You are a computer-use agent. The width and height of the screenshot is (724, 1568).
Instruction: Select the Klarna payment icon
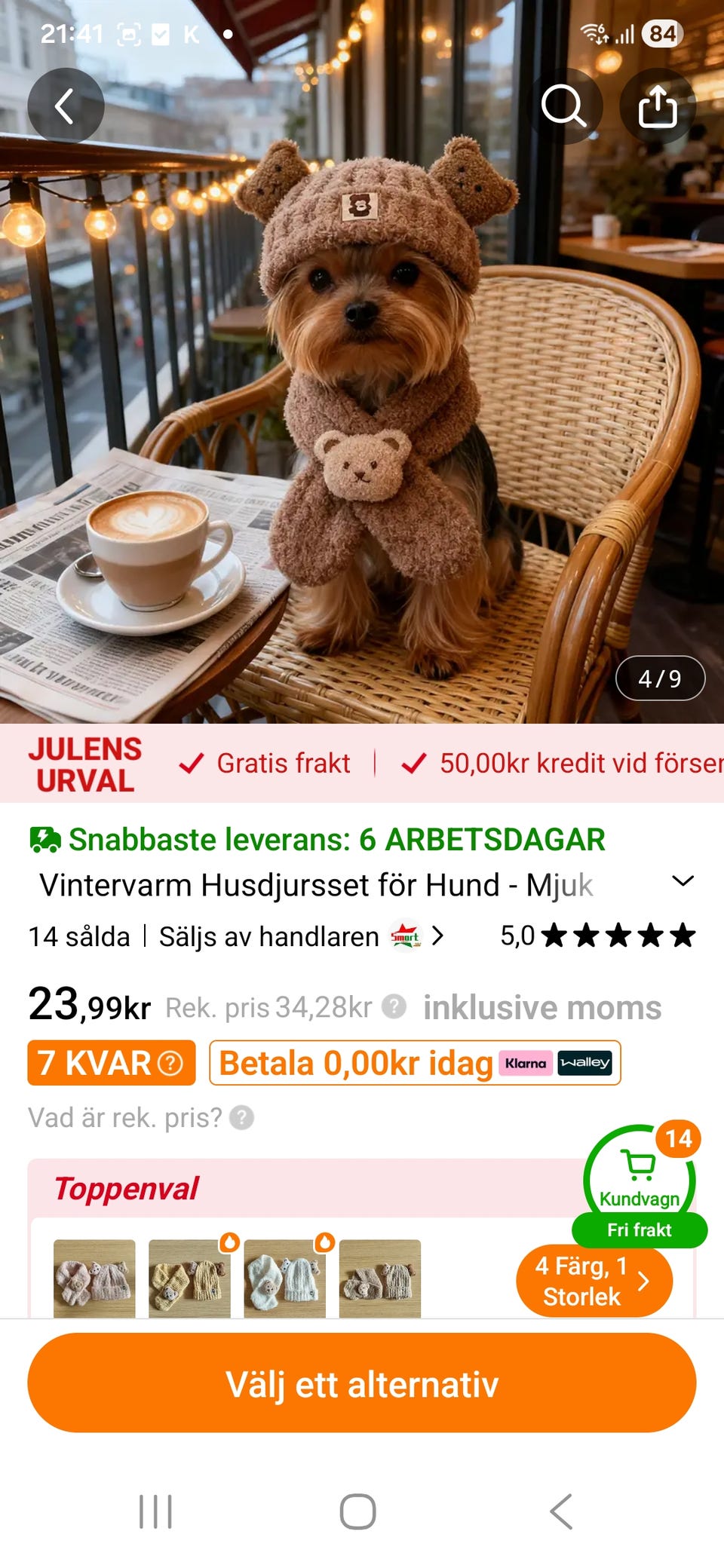[526, 1063]
